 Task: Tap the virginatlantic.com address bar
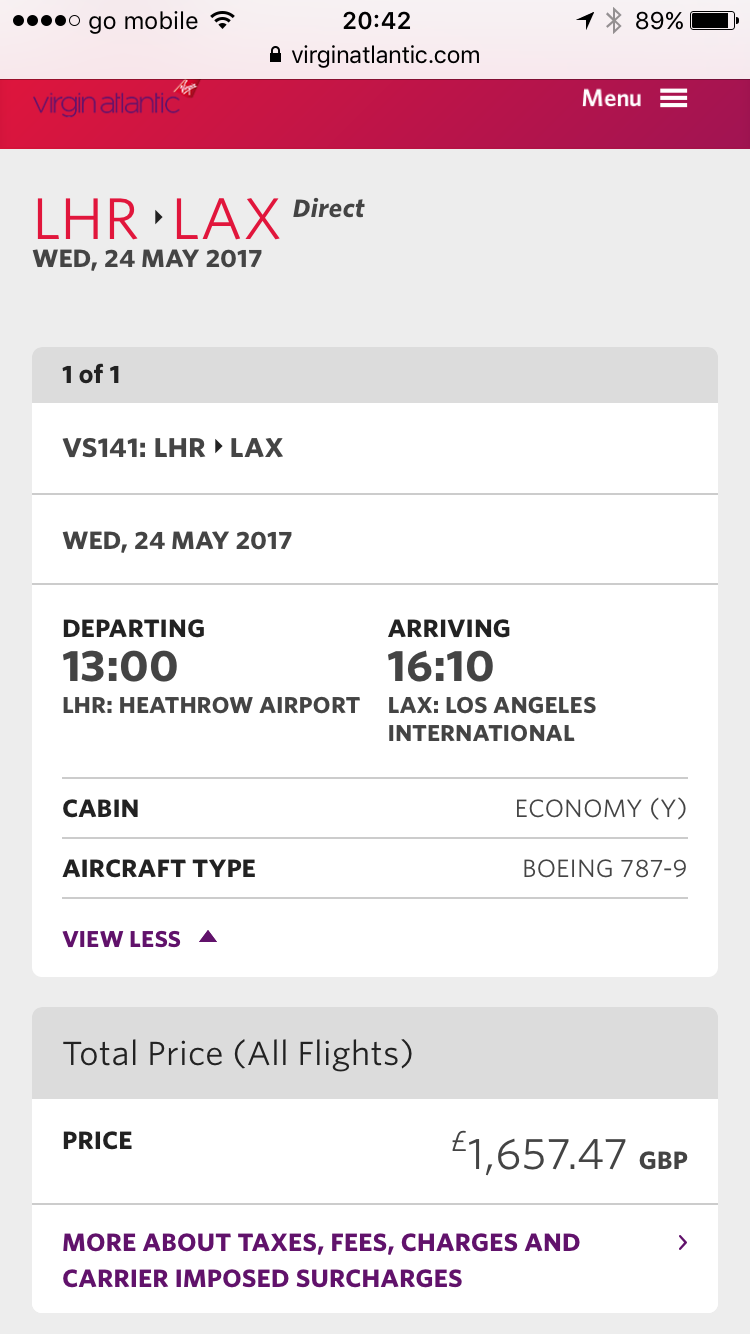tap(375, 56)
